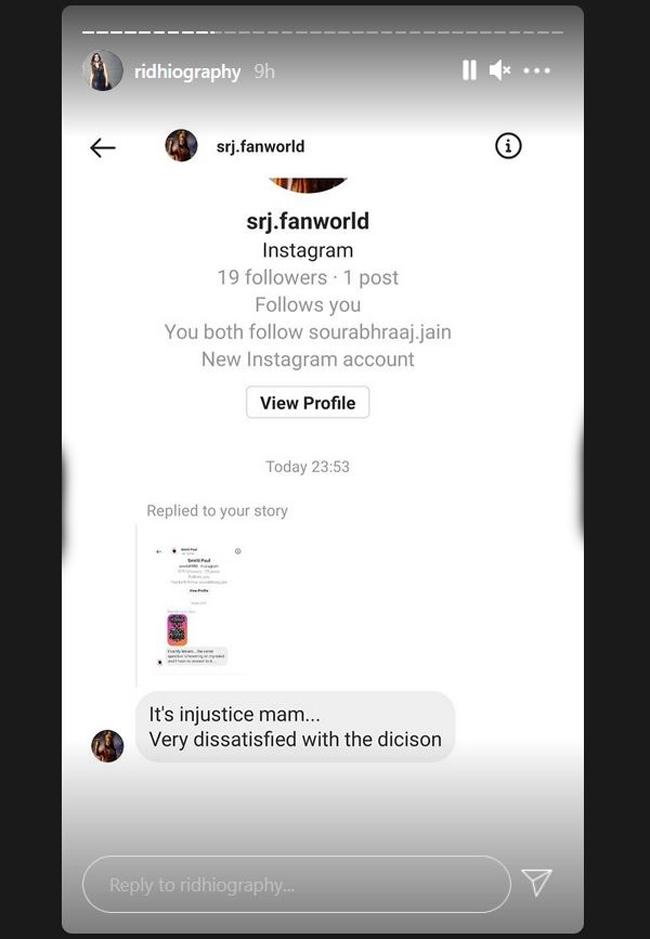Open ridhiography's profile from the username
650x939 pixels.
[x=187, y=71]
